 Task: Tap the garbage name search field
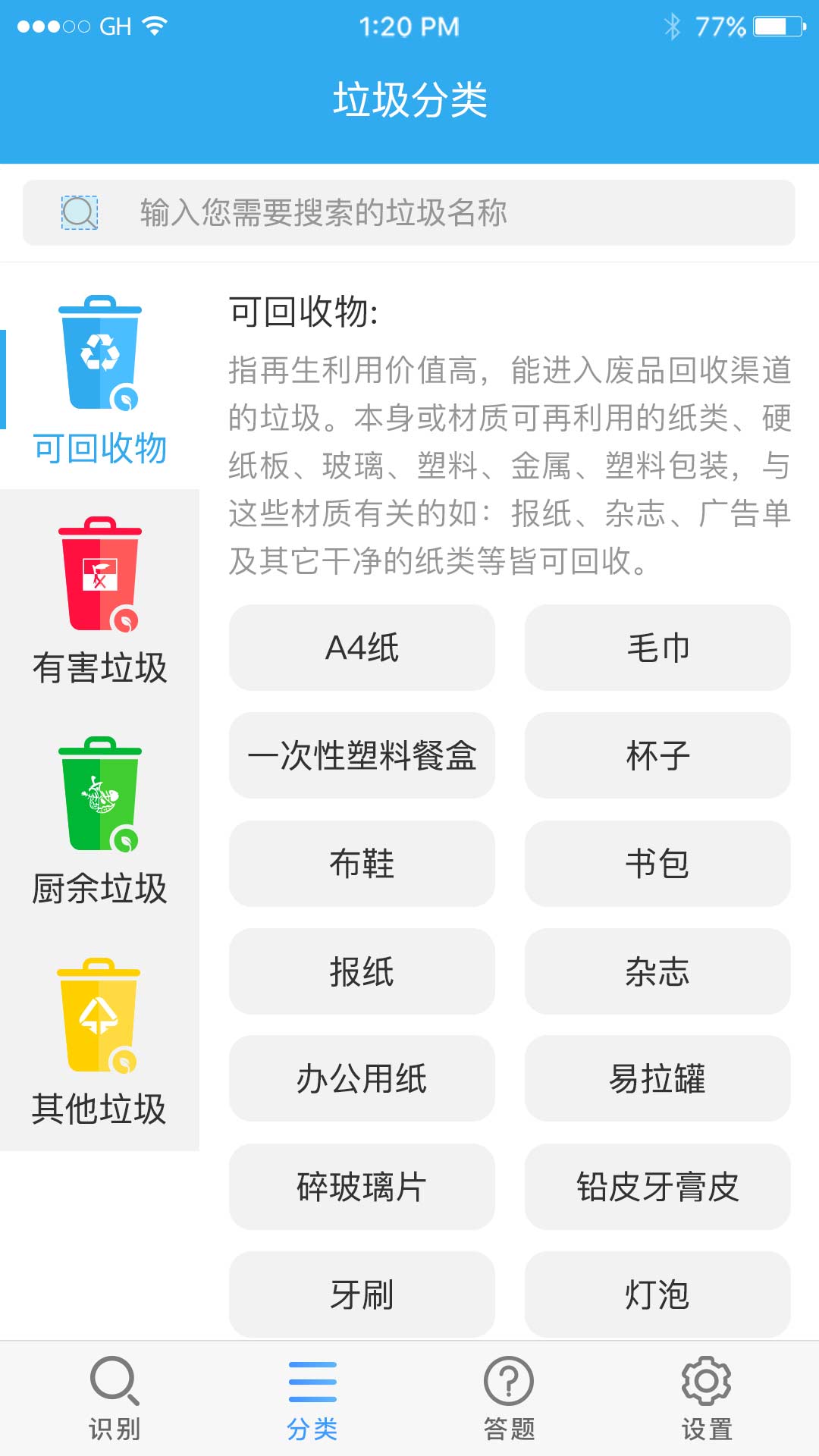pos(409,212)
